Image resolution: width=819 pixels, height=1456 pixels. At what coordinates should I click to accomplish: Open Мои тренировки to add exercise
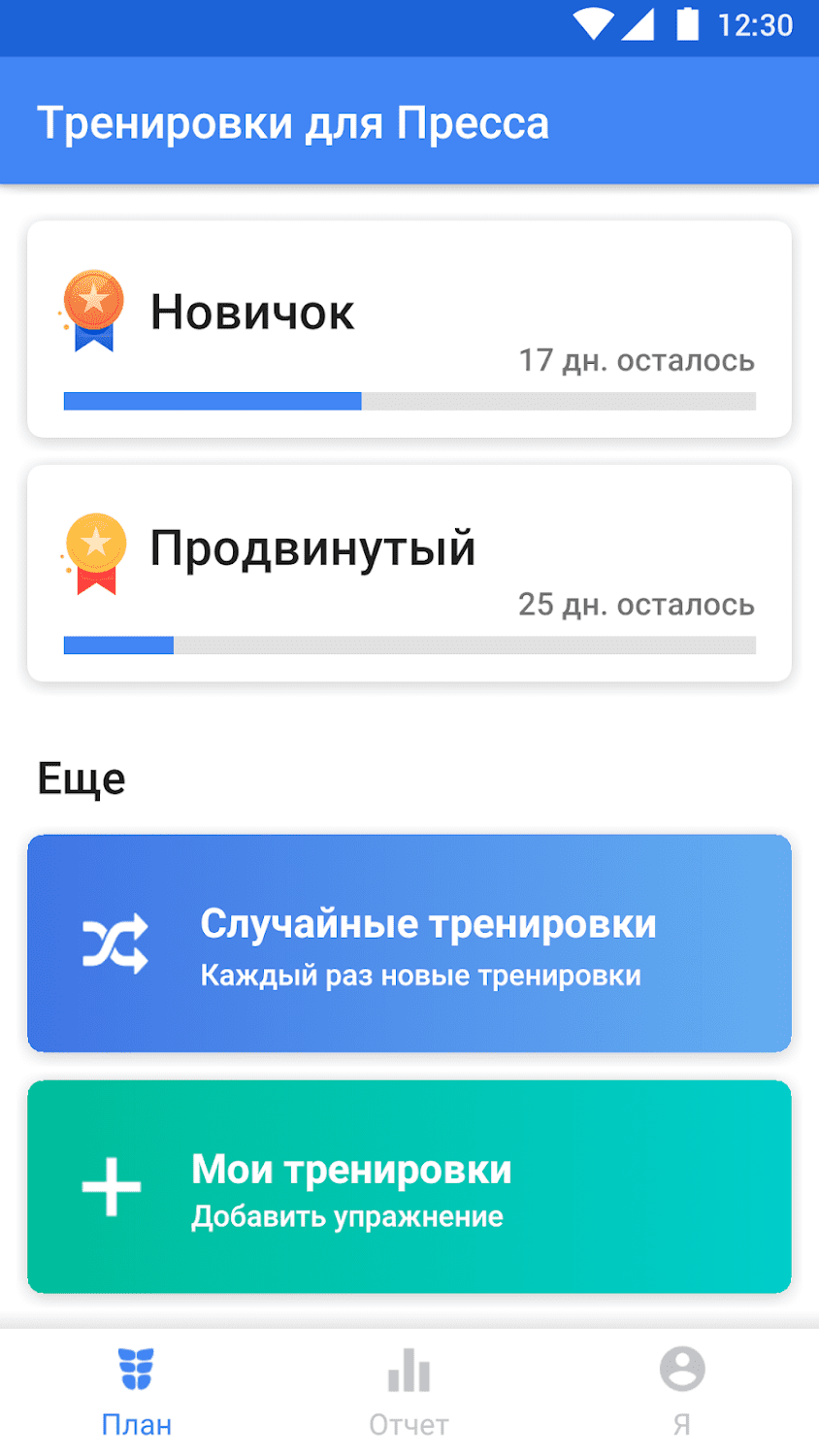(x=409, y=1187)
